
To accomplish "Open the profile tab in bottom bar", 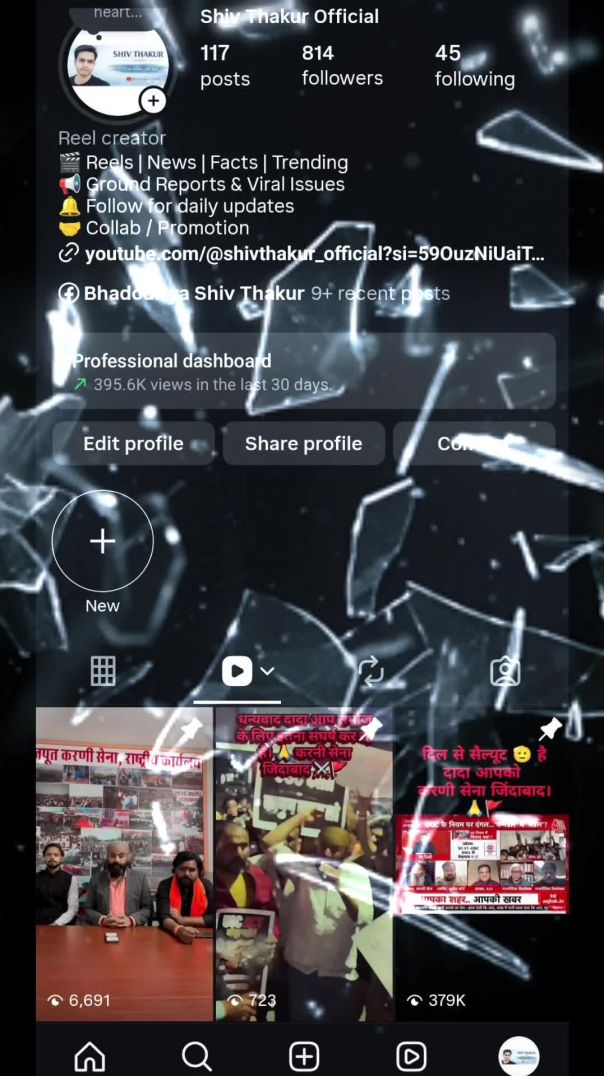I will (x=518, y=1056).
